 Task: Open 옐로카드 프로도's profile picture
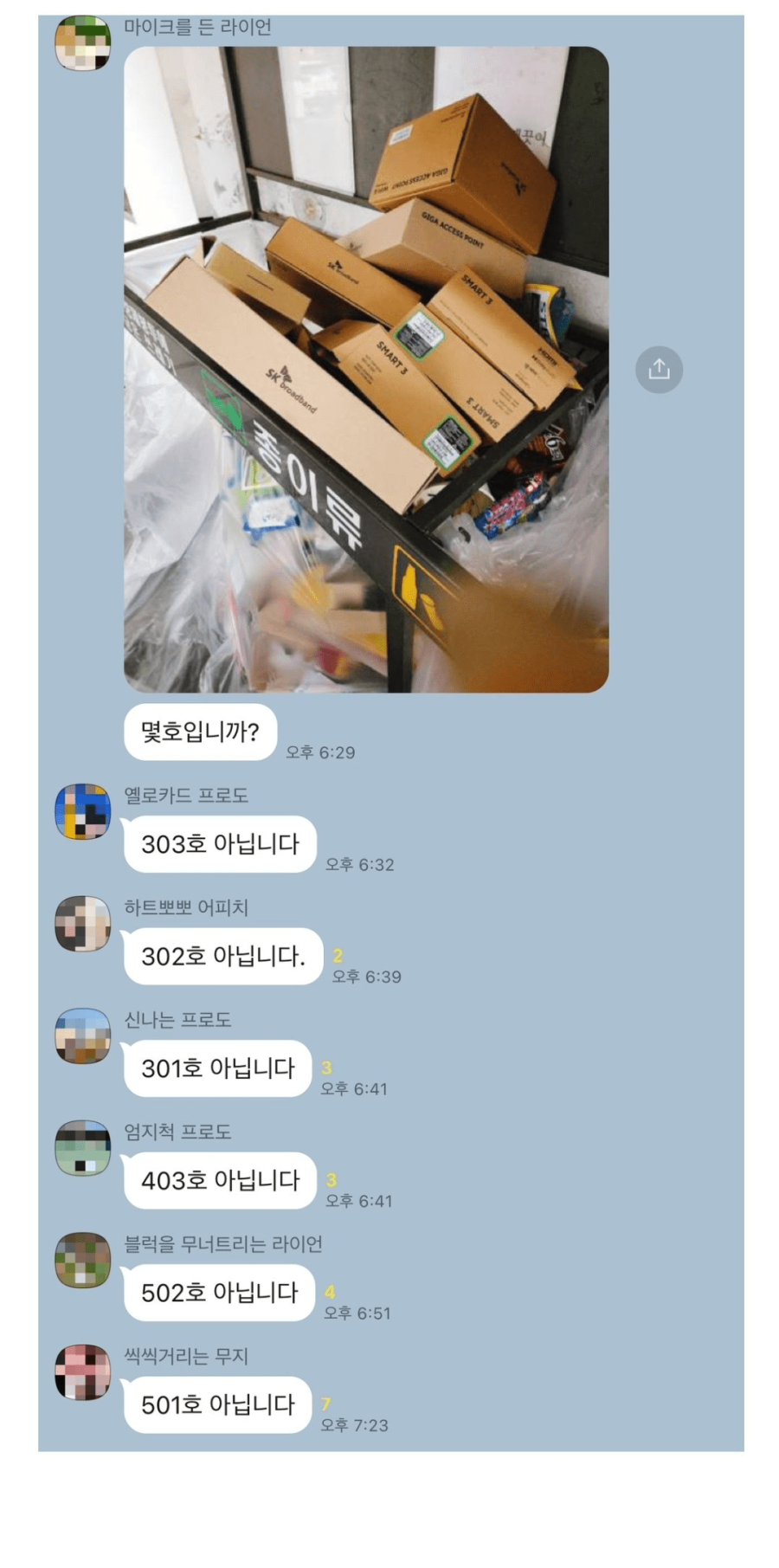coord(83,812)
